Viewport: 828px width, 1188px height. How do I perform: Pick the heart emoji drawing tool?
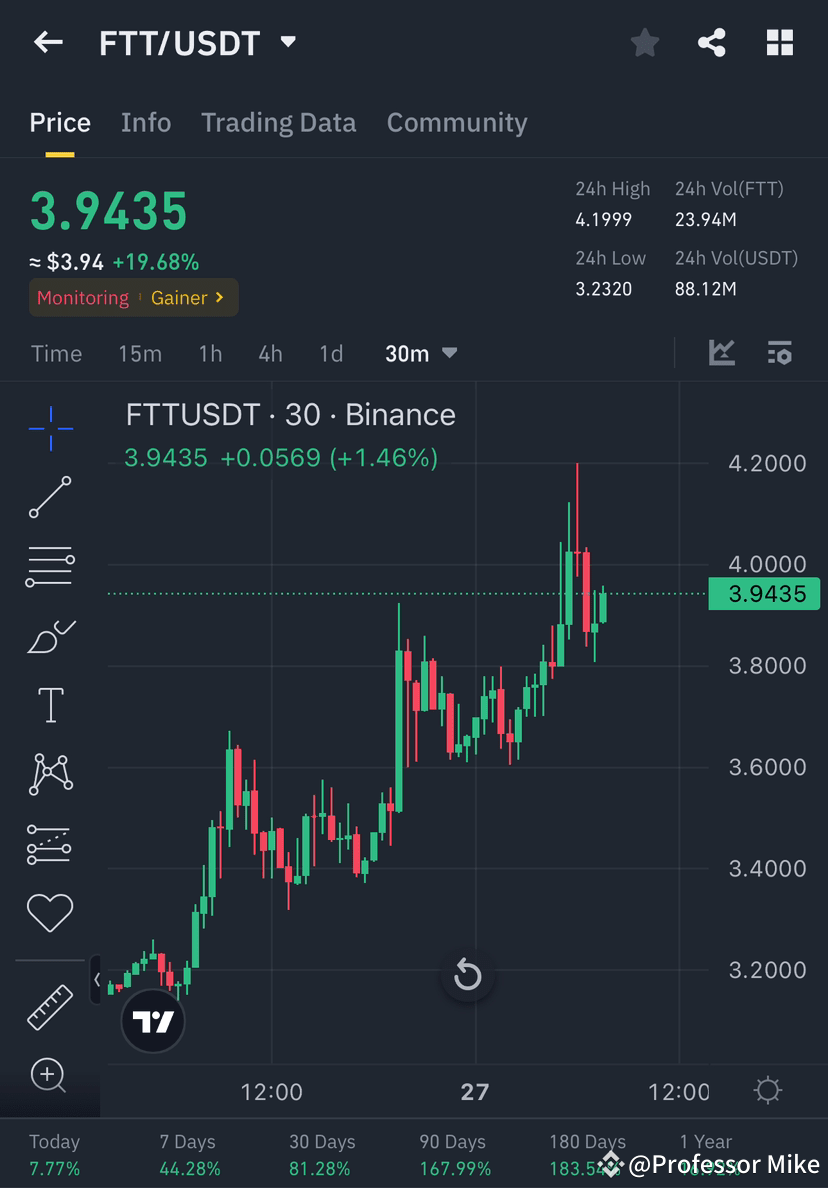50,912
